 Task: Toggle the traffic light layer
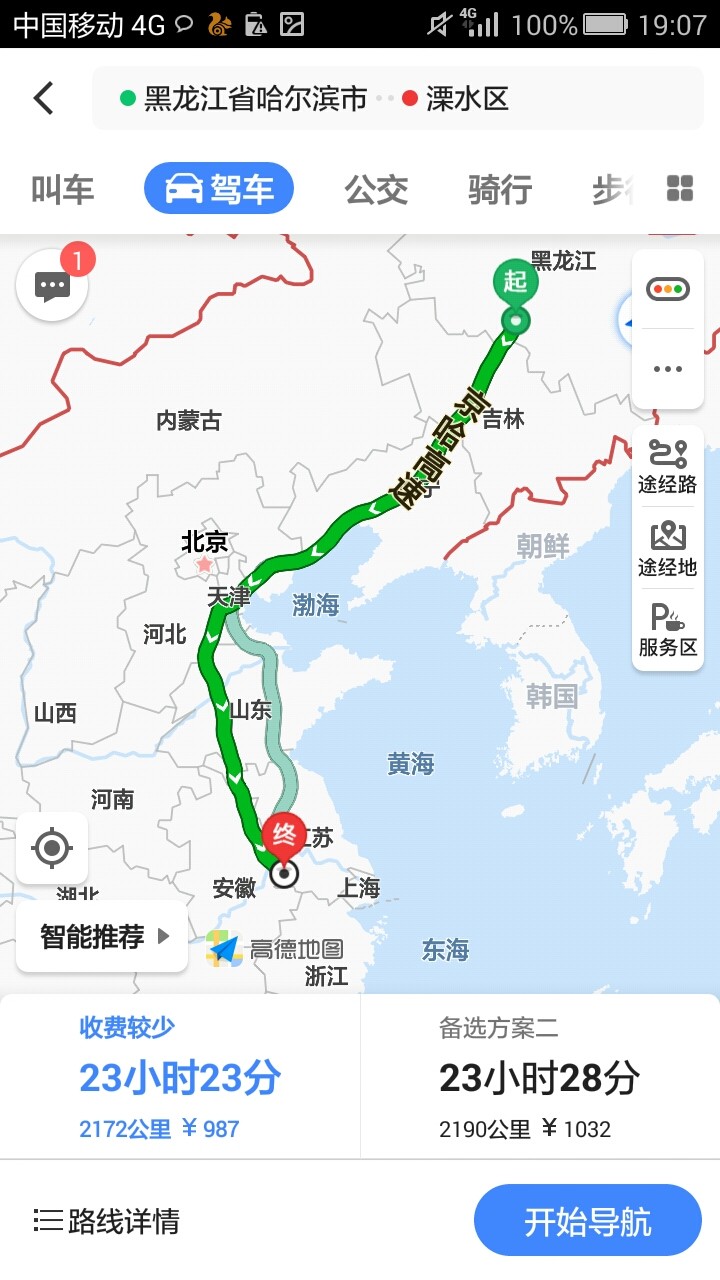[667, 289]
